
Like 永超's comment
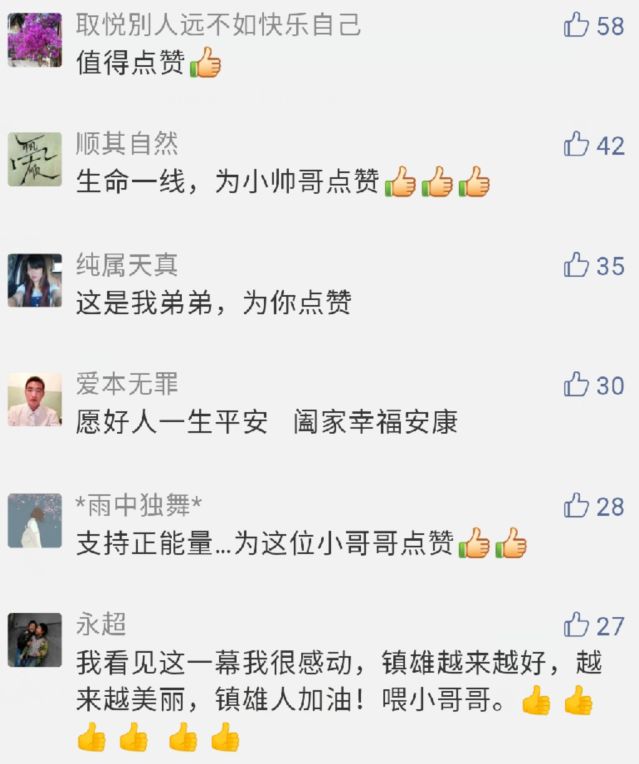tap(577, 626)
